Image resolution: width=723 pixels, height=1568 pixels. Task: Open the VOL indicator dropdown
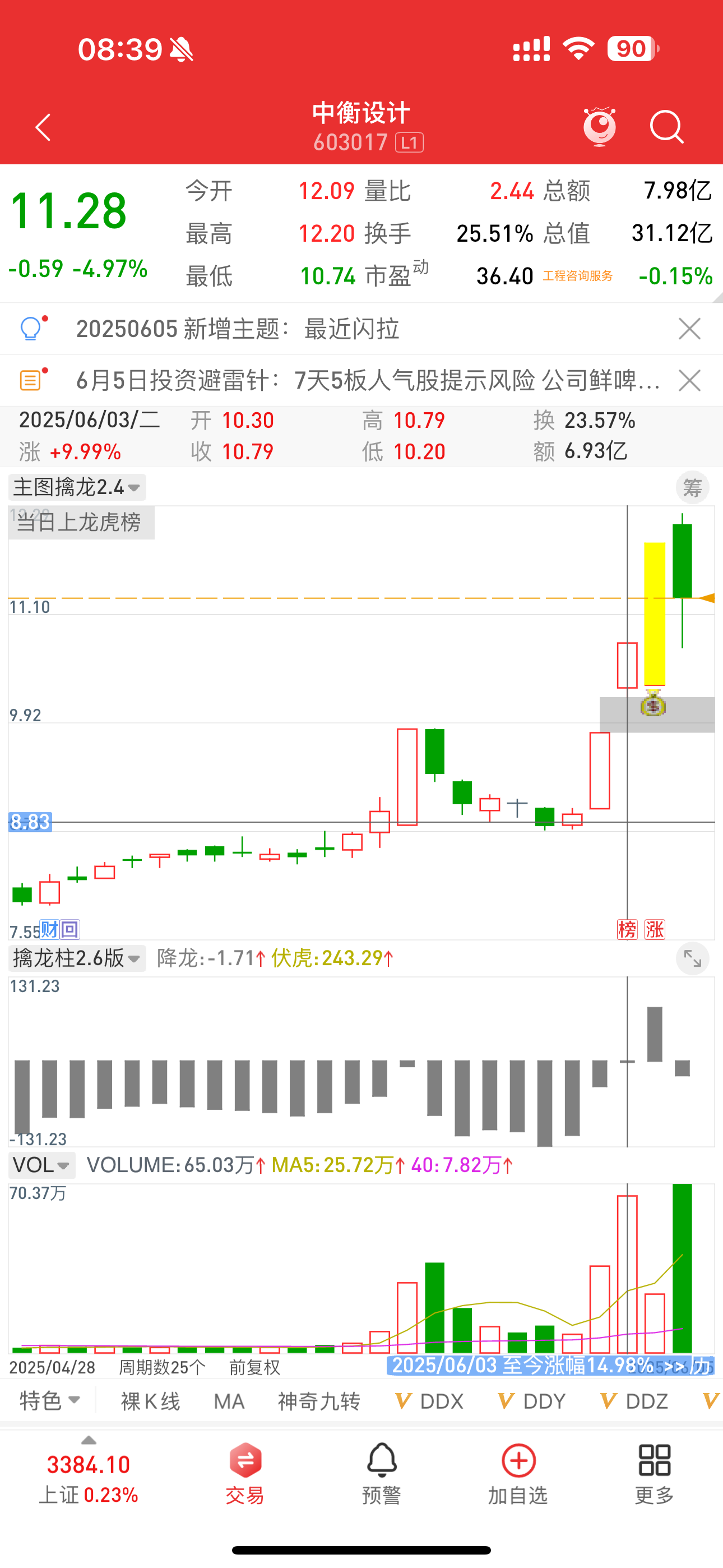[x=41, y=1165]
